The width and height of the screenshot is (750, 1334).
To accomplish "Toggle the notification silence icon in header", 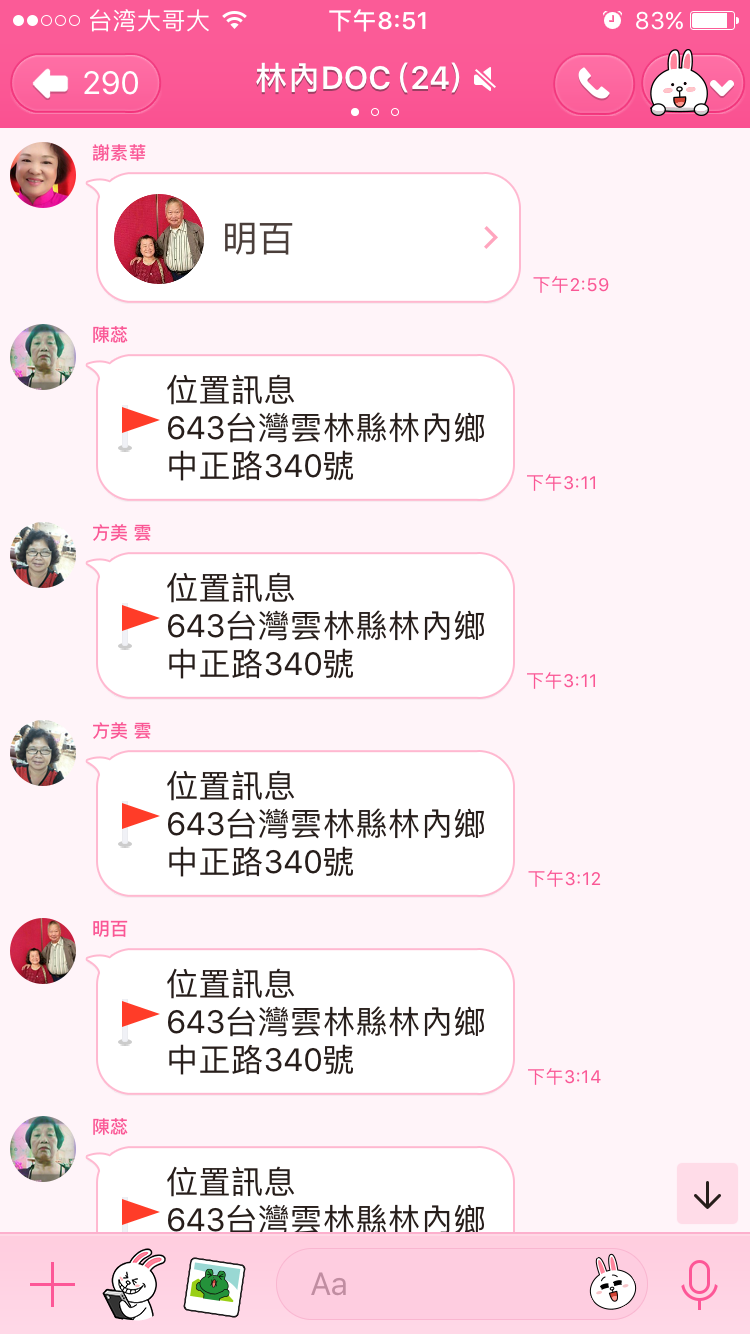I will click(x=483, y=78).
